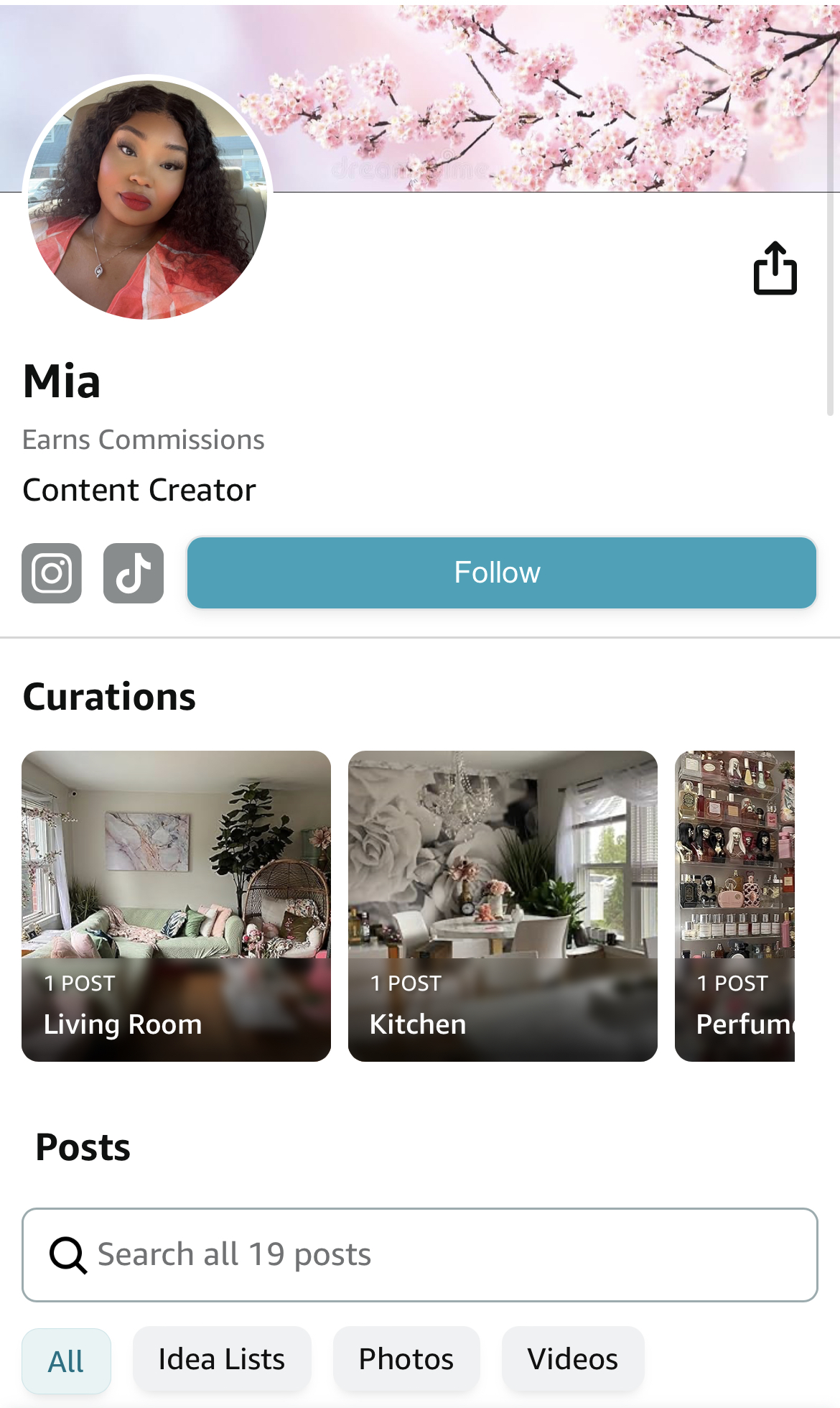Image resolution: width=840 pixels, height=1408 pixels.
Task: Tap the search all 19 posts field
Action: [420, 1255]
